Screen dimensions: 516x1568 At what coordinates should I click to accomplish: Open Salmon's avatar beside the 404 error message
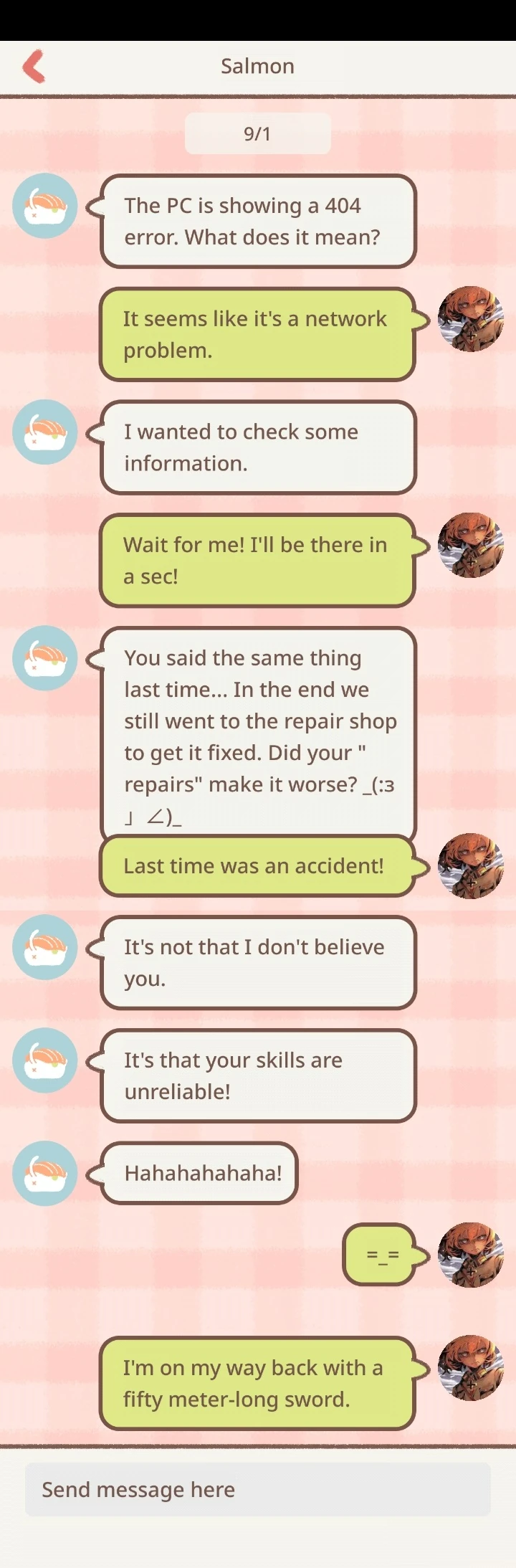[x=45, y=206]
